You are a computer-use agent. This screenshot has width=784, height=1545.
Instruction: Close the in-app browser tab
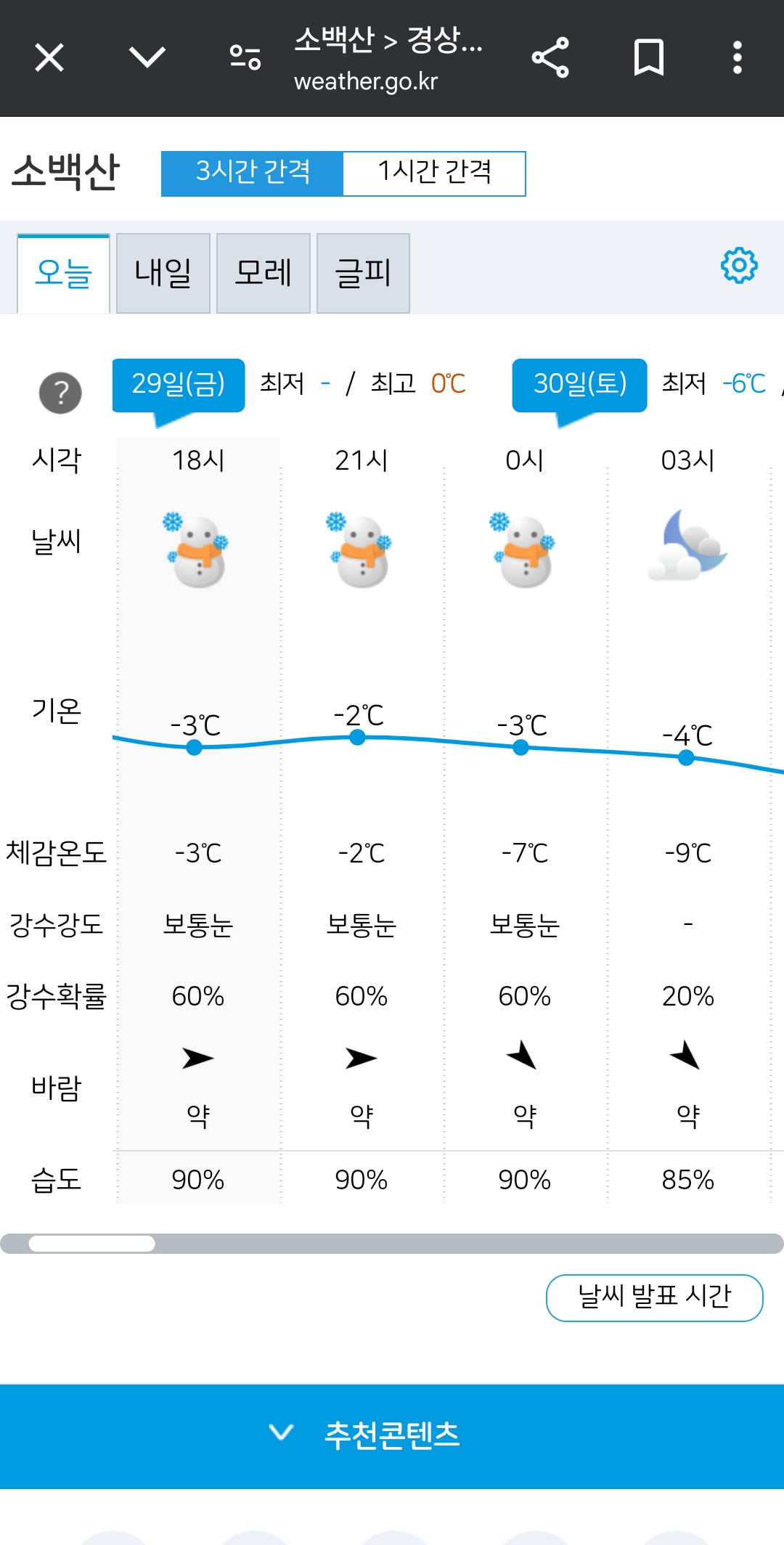click(x=49, y=57)
